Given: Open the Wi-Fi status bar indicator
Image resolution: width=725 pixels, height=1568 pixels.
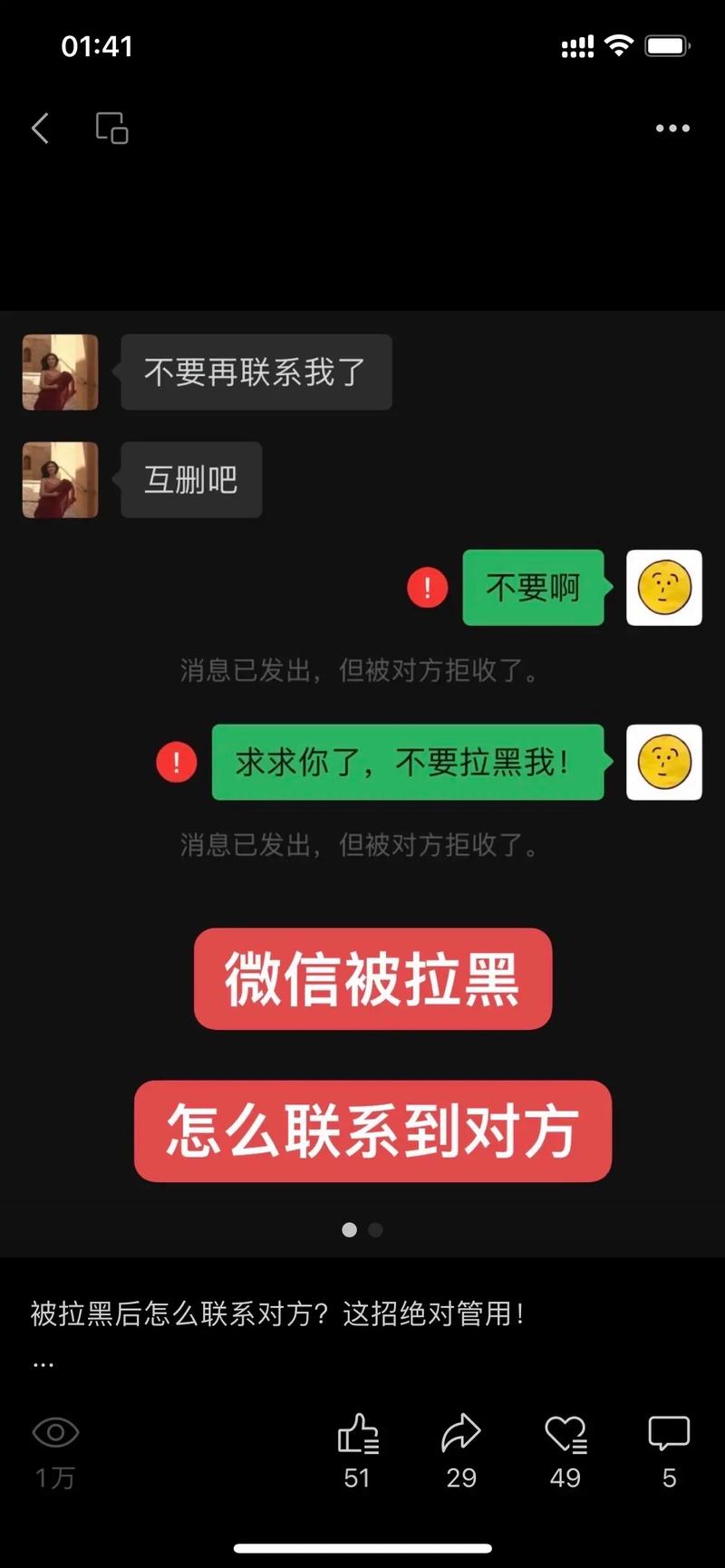Looking at the screenshot, I should tap(620, 44).
